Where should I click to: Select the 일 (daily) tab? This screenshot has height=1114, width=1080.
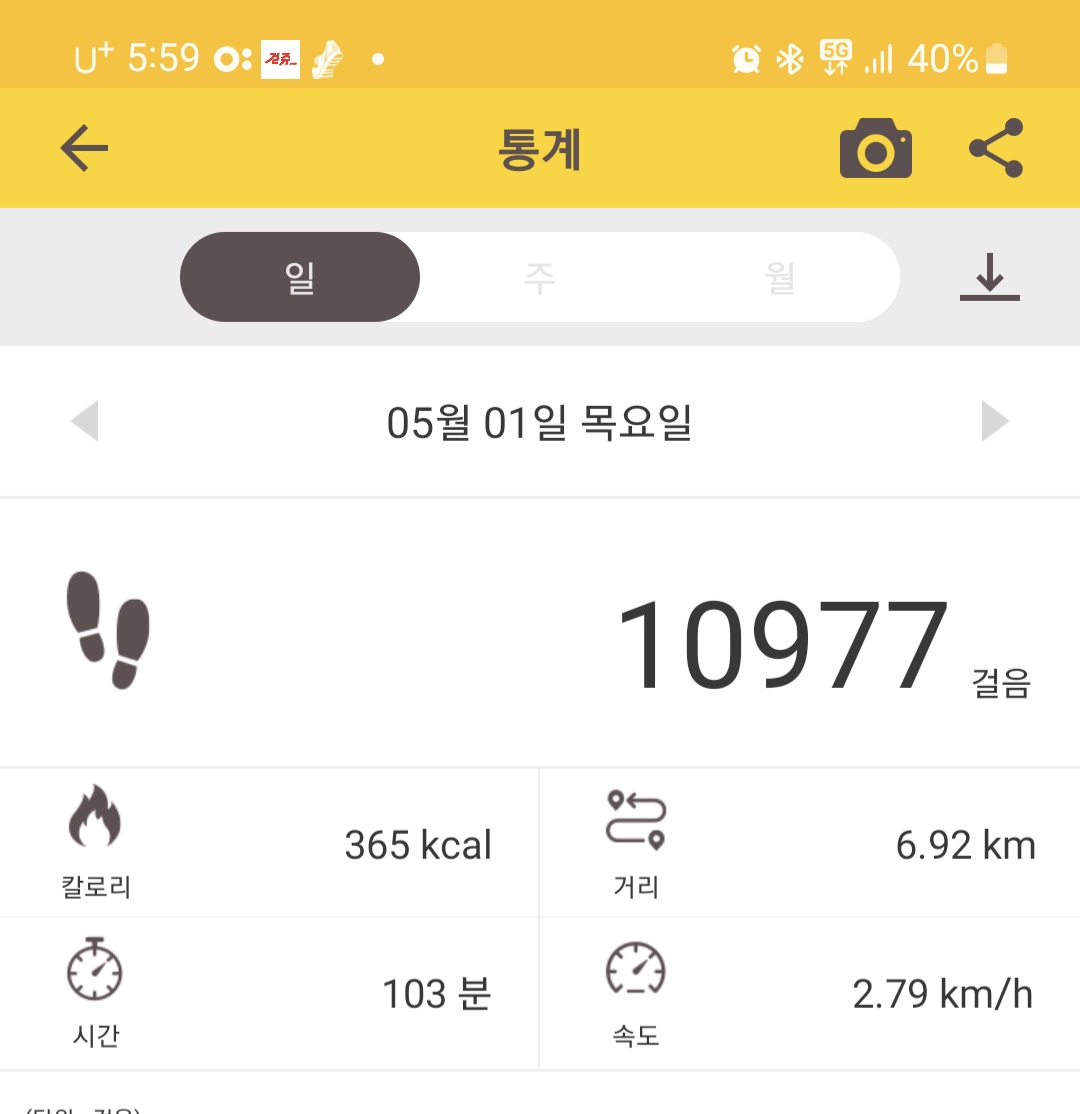point(300,277)
